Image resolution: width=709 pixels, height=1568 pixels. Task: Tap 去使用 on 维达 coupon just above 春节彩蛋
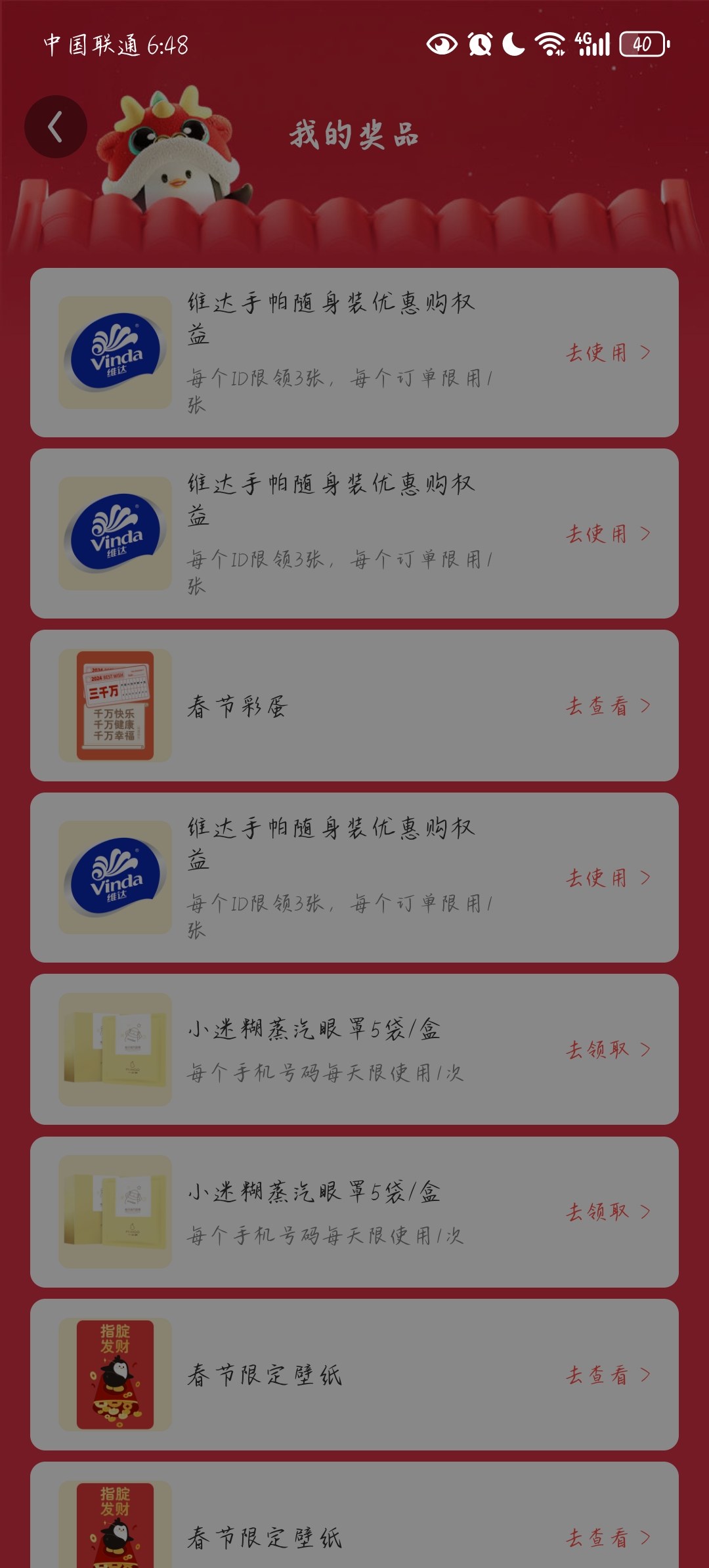(x=608, y=534)
